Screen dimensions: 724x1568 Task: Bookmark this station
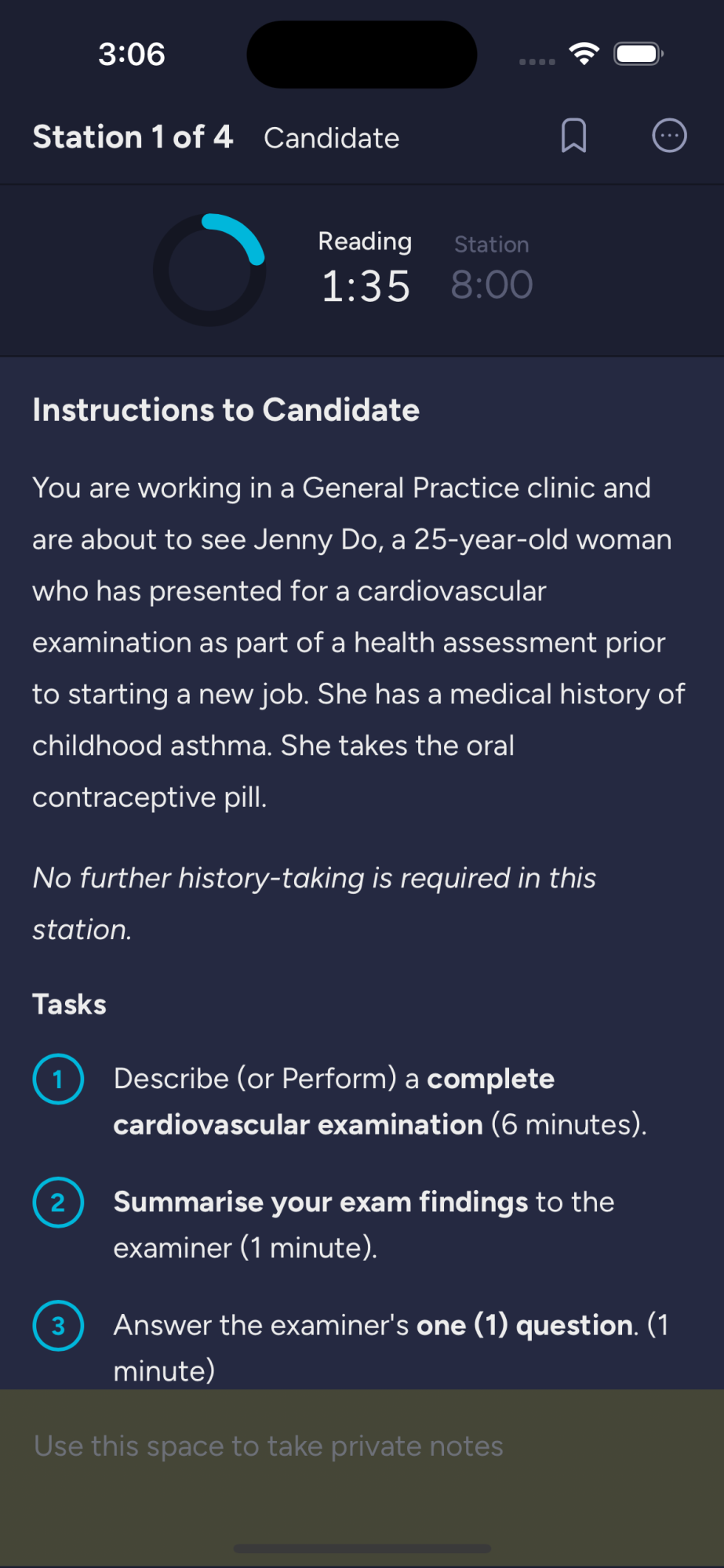(573, 136)
